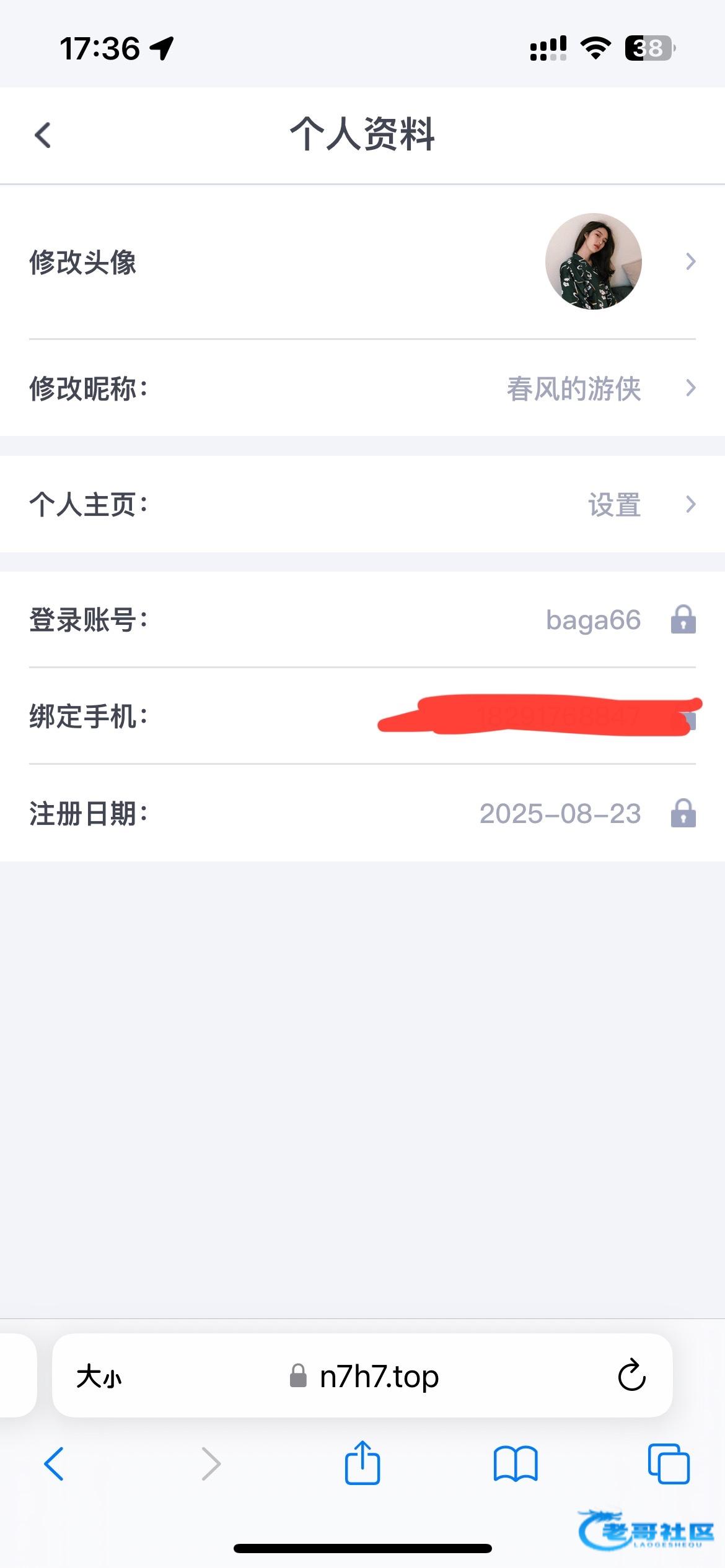Go back from the 个人资料 page
This screenshot has width=725, height=1568.
pyautogui.click(x=43, y=135)
